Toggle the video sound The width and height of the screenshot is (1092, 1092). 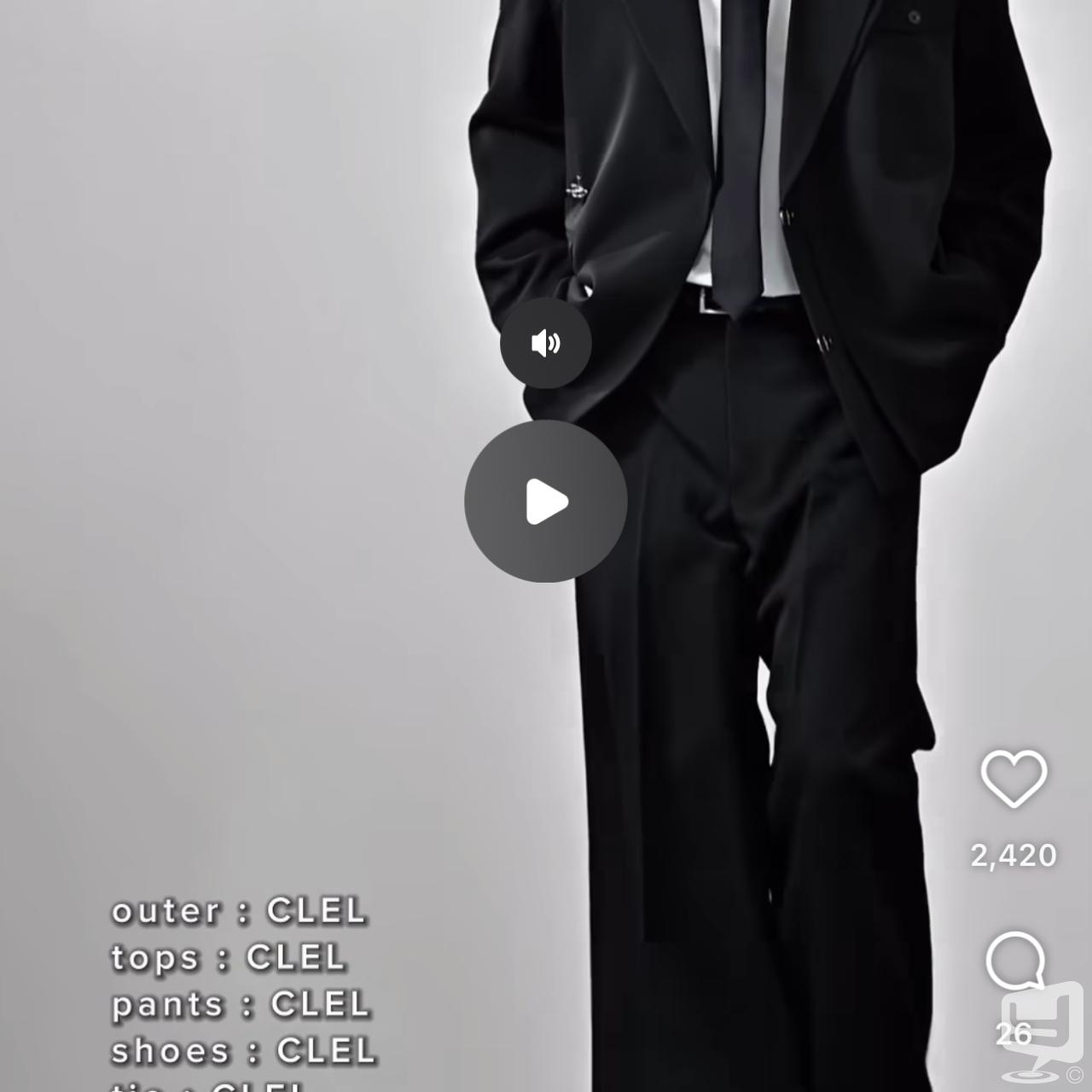(x=546, y=343)
